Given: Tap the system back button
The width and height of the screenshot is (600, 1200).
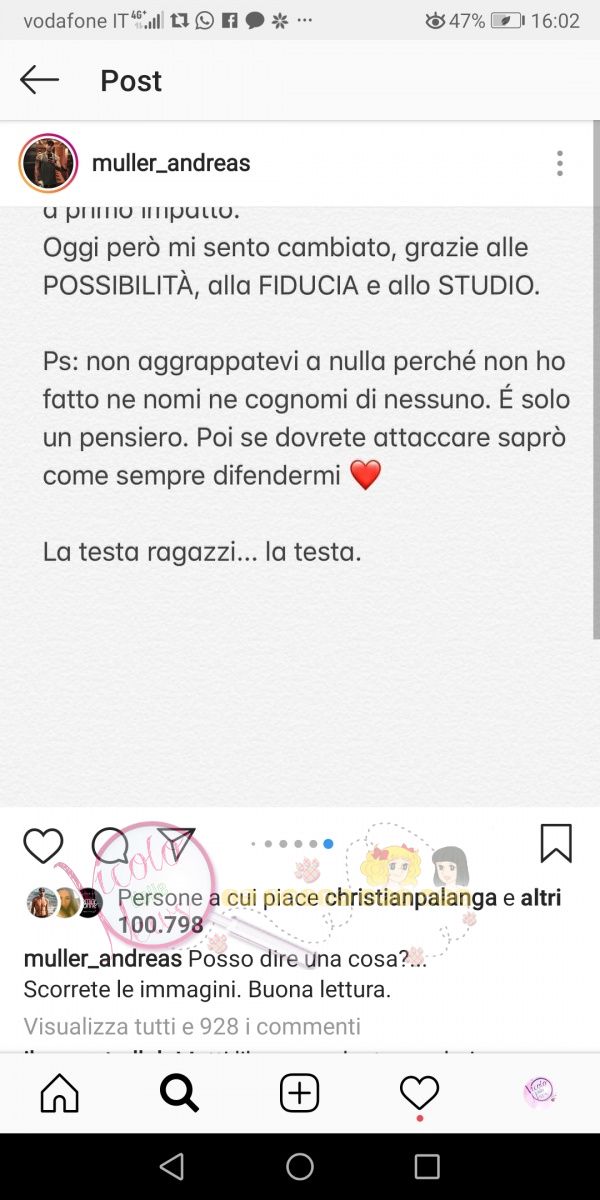Looking at the screenshot, I should (172, 1166).
